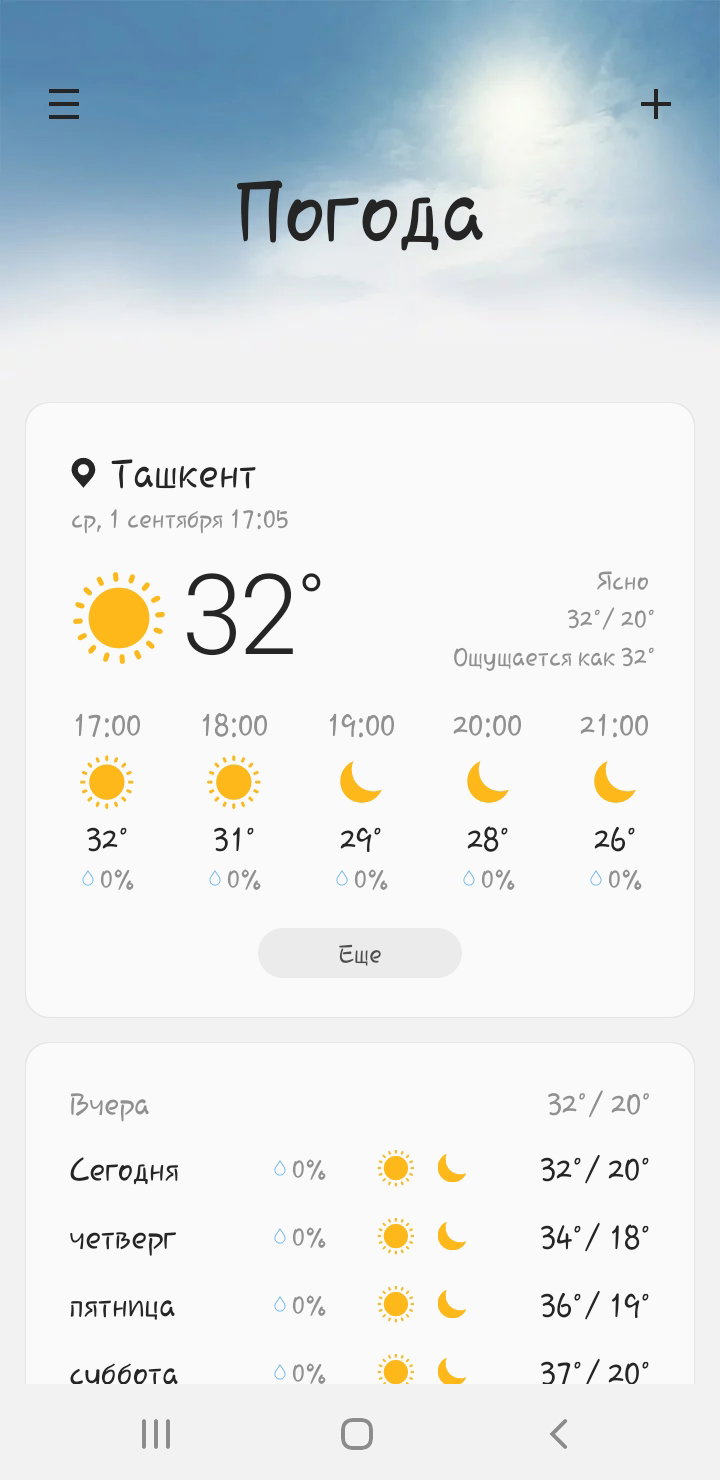This screenshot has width=720, height=1480.
Task: Open the пятница forecast row
Action: (x=360, y=1306)
